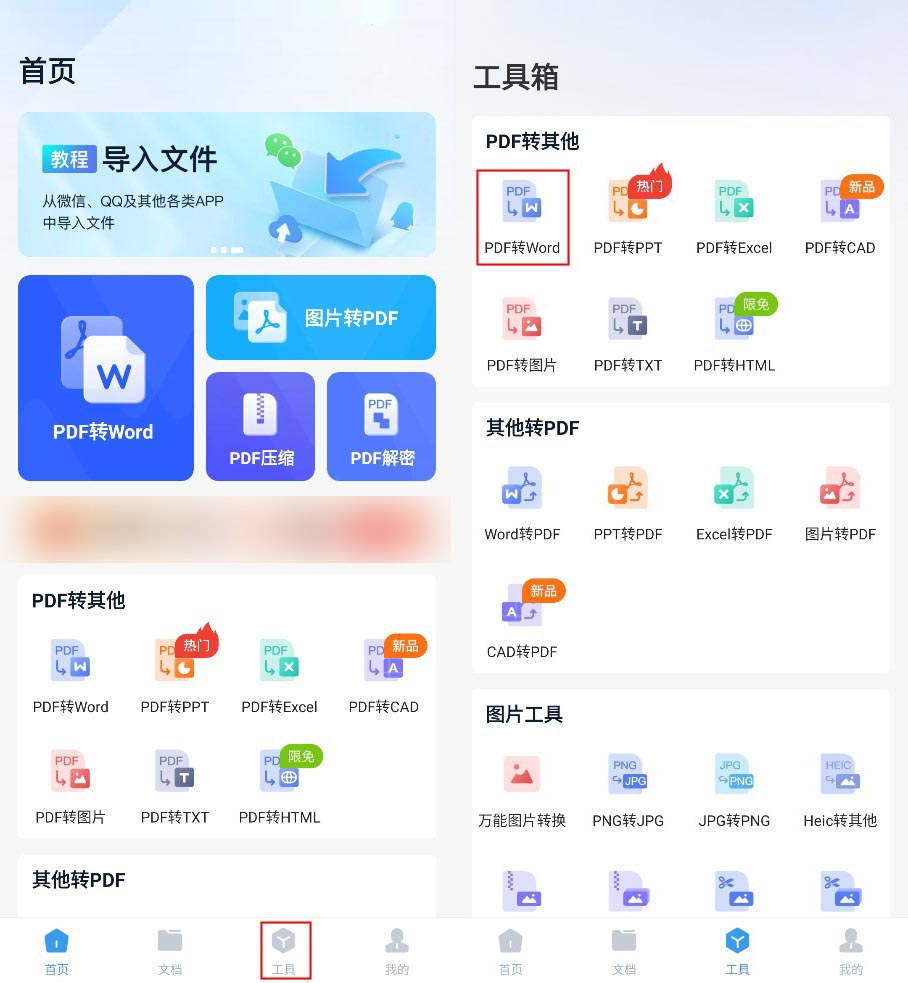Open the PDF解密 card
Viewport: 908px width, 983px height.
point(381,426)
